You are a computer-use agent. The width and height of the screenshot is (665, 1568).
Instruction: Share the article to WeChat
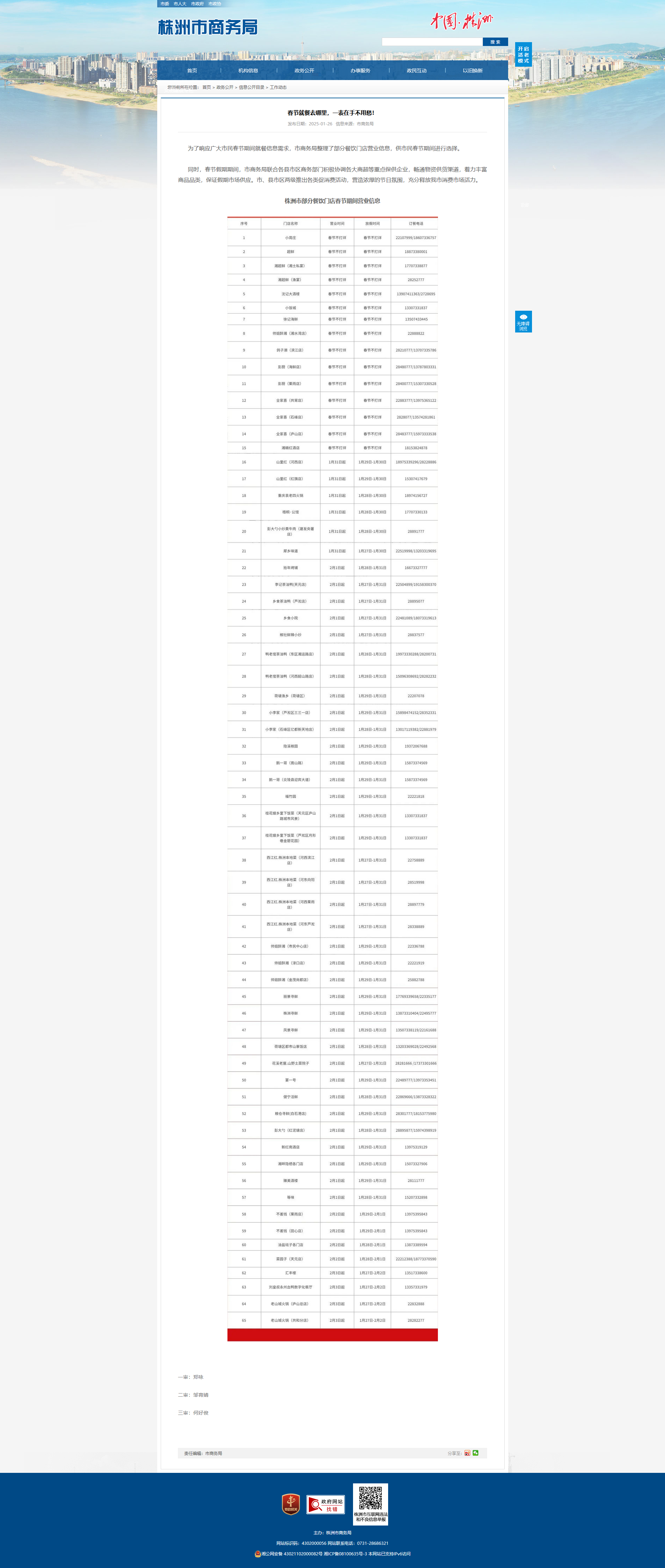pos(476,1453)
